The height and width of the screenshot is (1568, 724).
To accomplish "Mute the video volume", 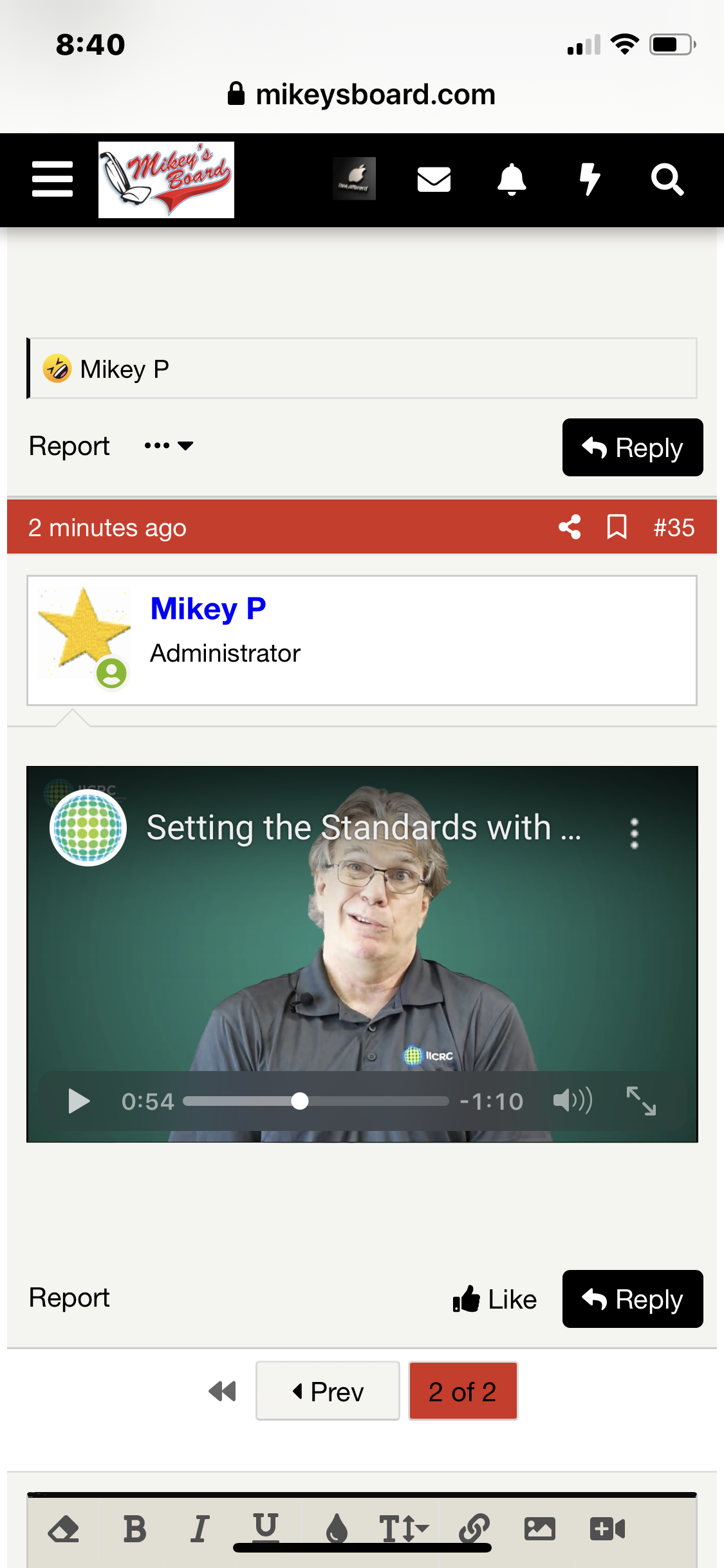I will tap(573, 1101).
